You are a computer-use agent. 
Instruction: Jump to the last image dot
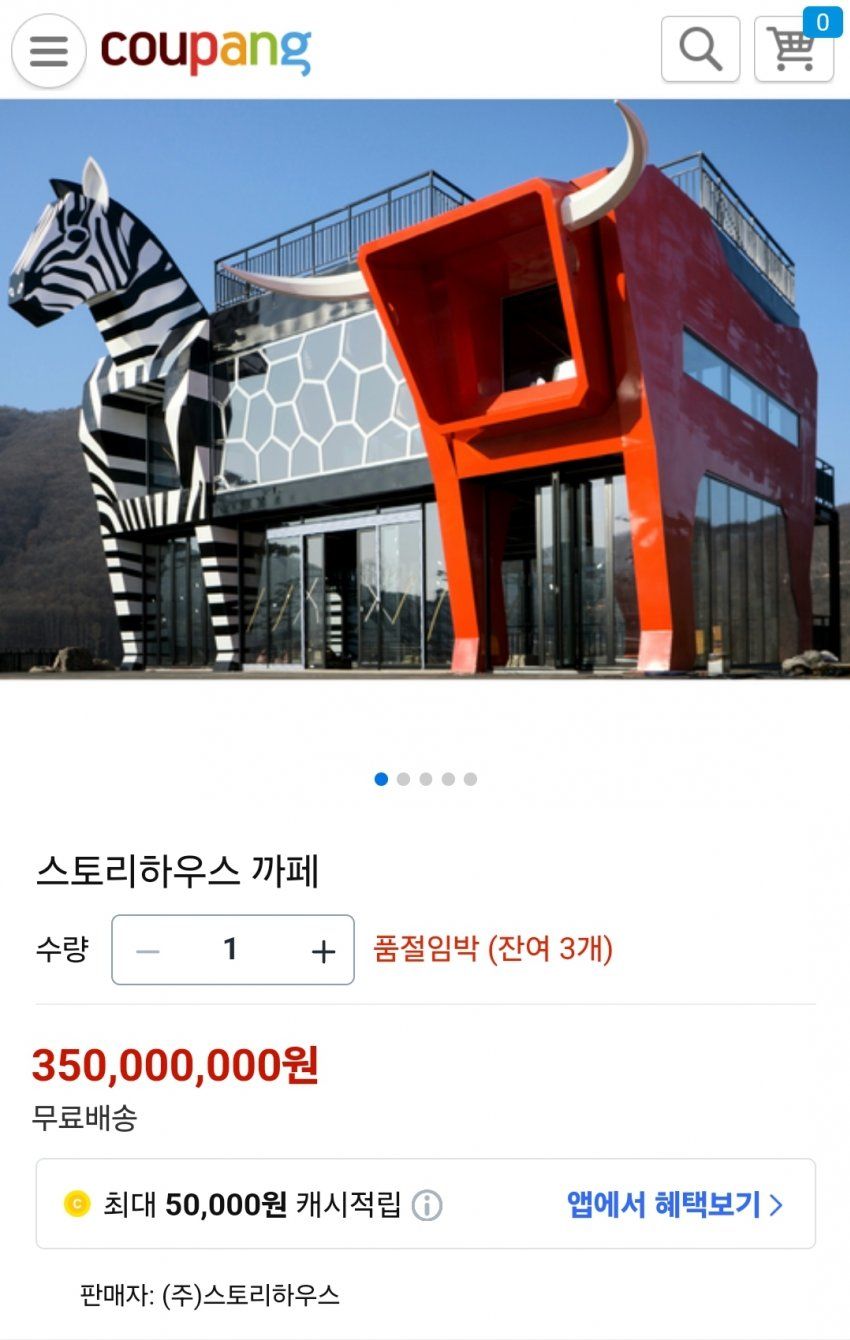(x=470, y=779)
